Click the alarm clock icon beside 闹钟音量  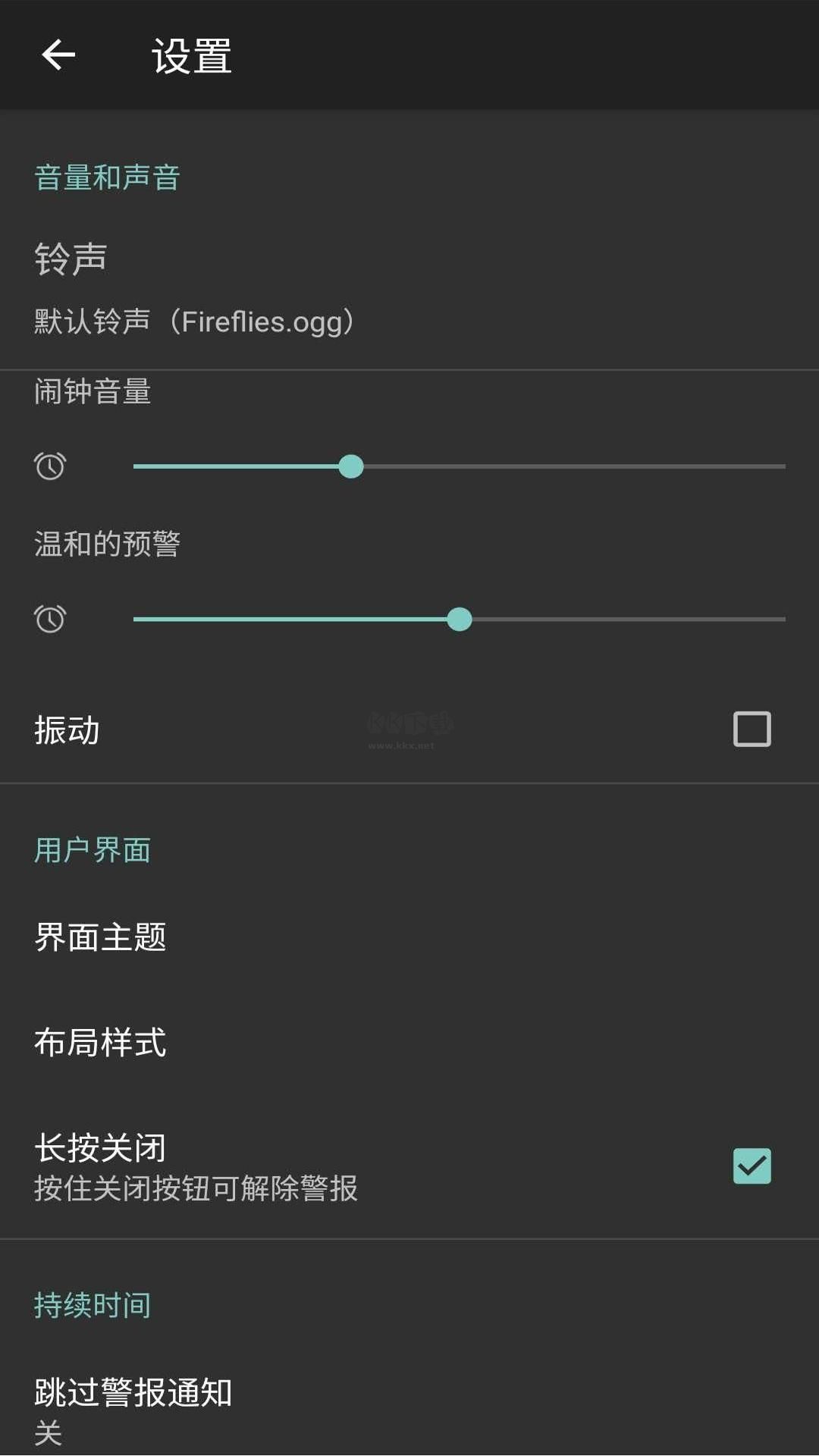50,466
